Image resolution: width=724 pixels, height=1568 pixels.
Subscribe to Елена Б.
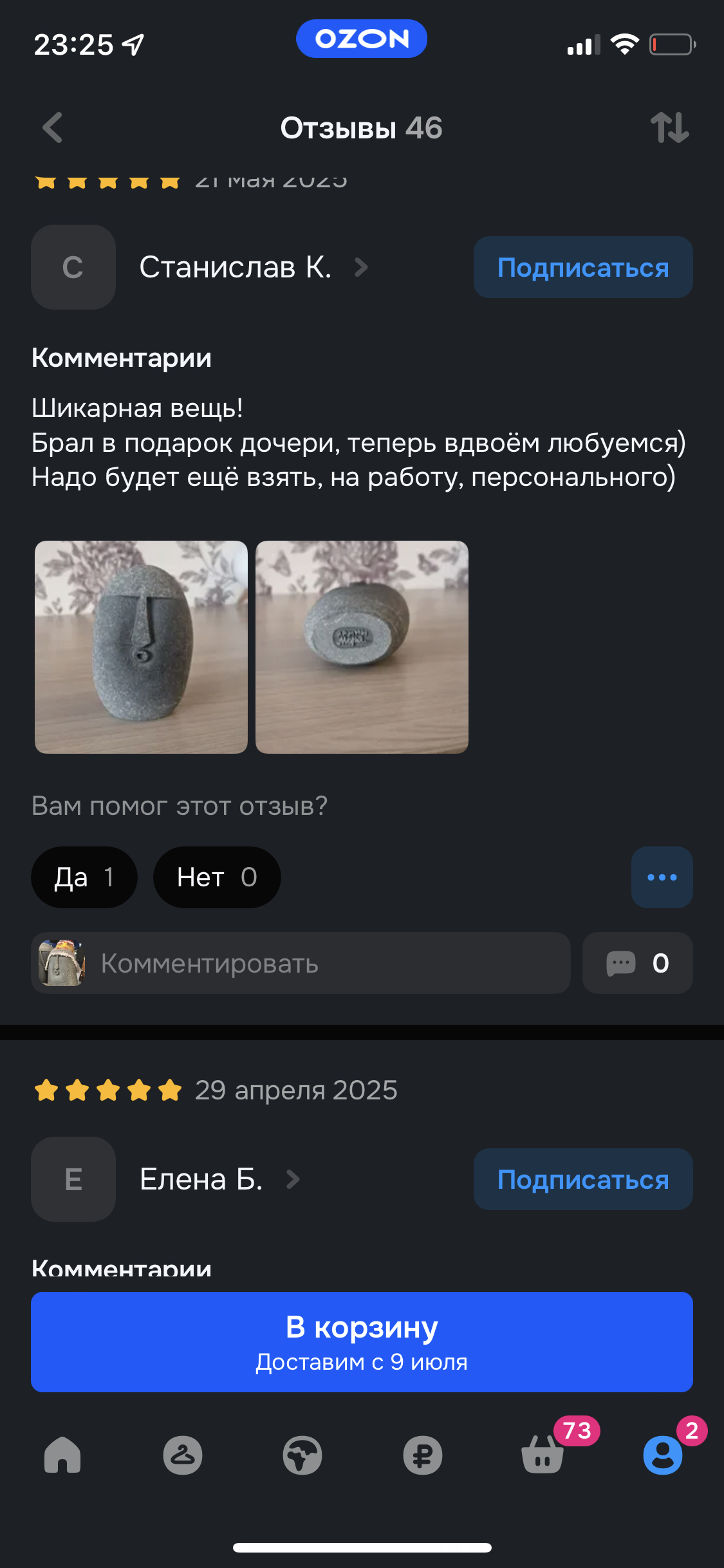(x=583, y=1179)
